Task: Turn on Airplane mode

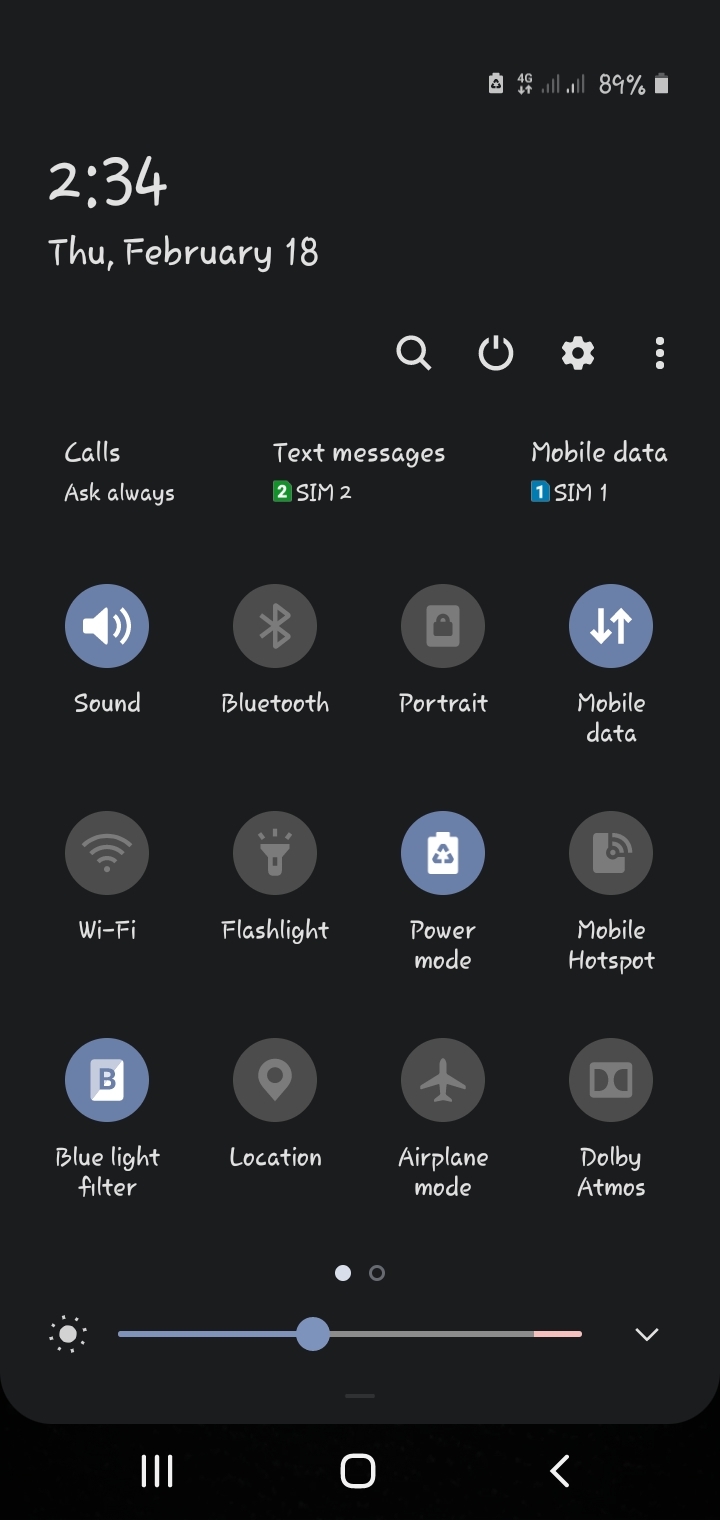Action: pyautogui.click(x=443, y=1080)
